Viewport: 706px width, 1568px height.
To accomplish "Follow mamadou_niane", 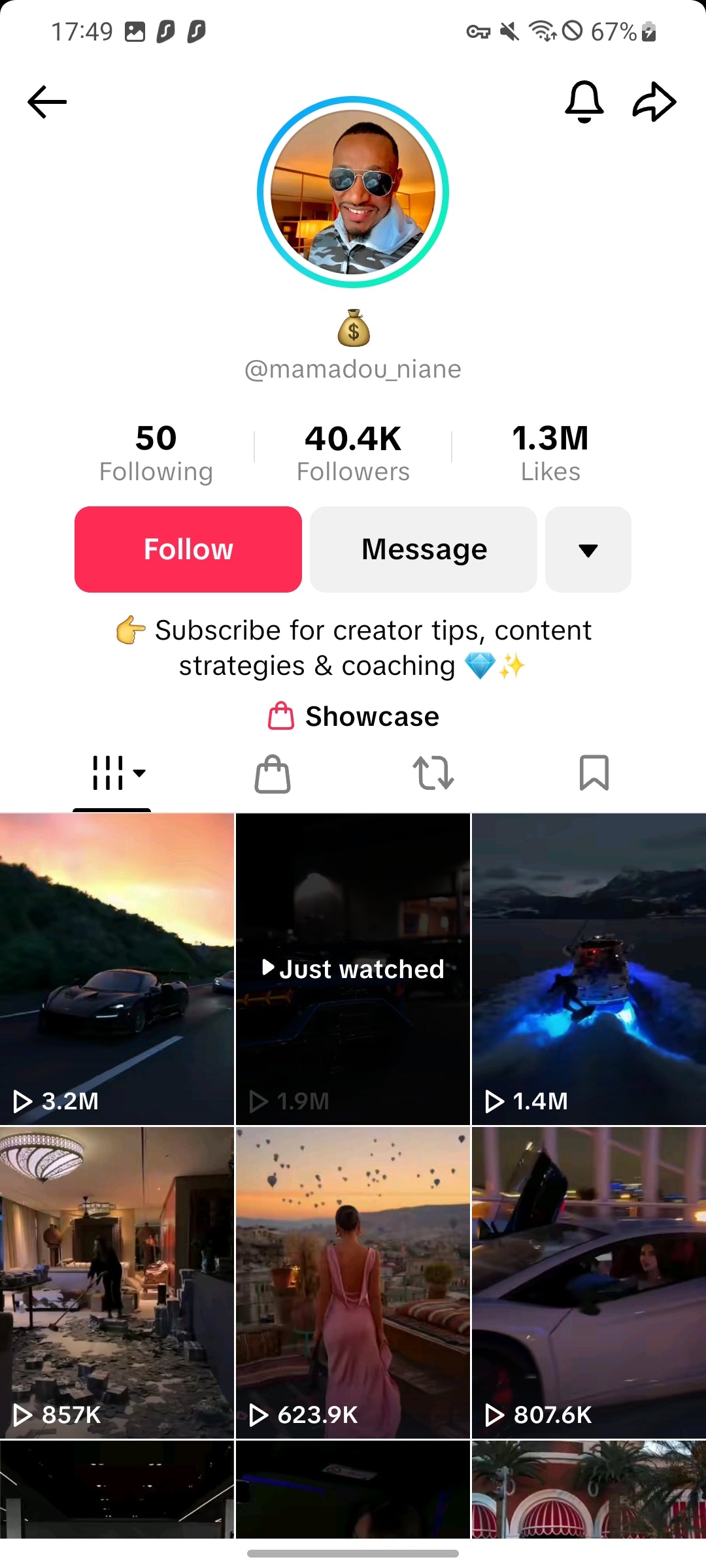I will (188, 549).
